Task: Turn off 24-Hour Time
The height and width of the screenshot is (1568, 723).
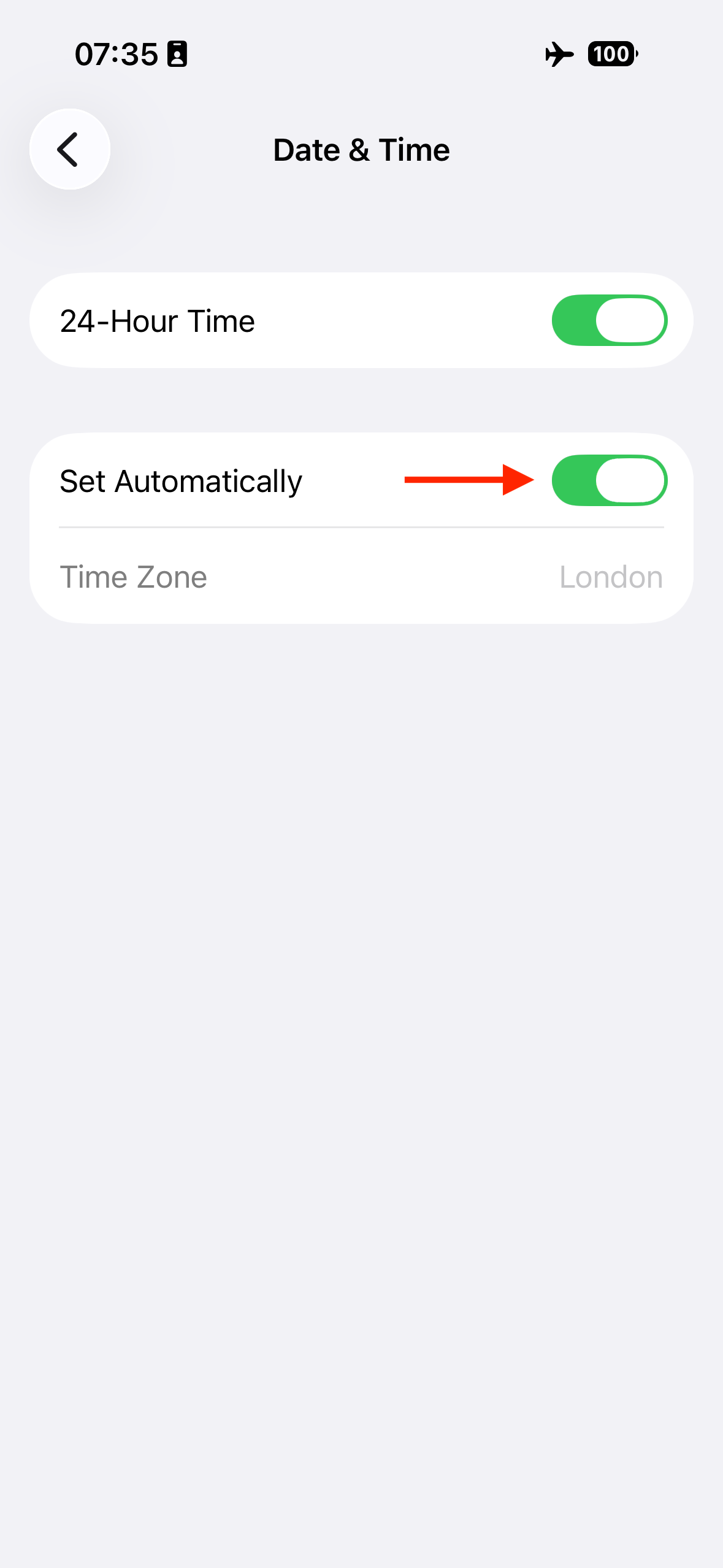Action: pos(610,320)
